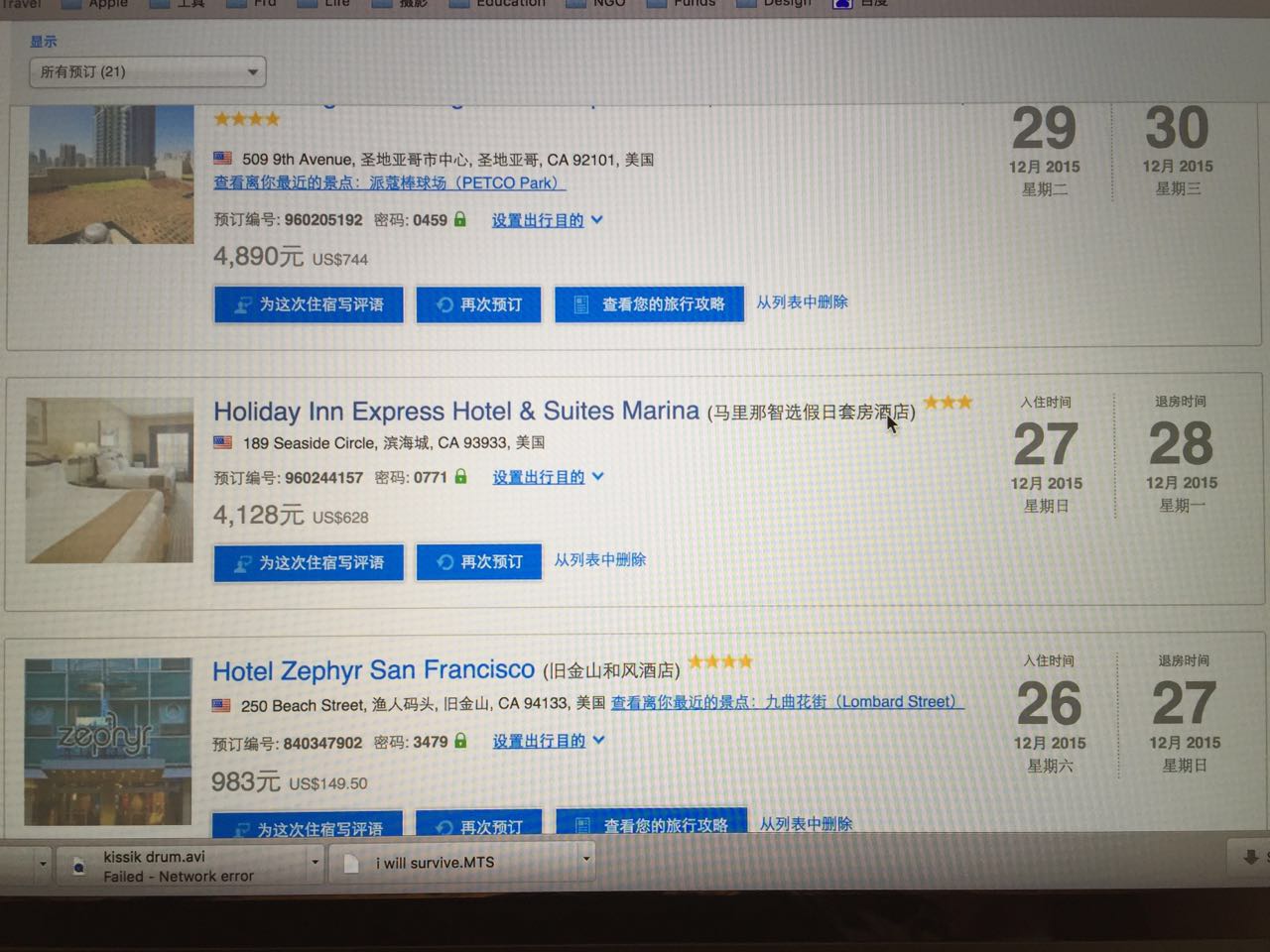Open Holiday Inn Express Hotel & Suites Marina
Viewport: 1270px width, 952px height.
455,412
